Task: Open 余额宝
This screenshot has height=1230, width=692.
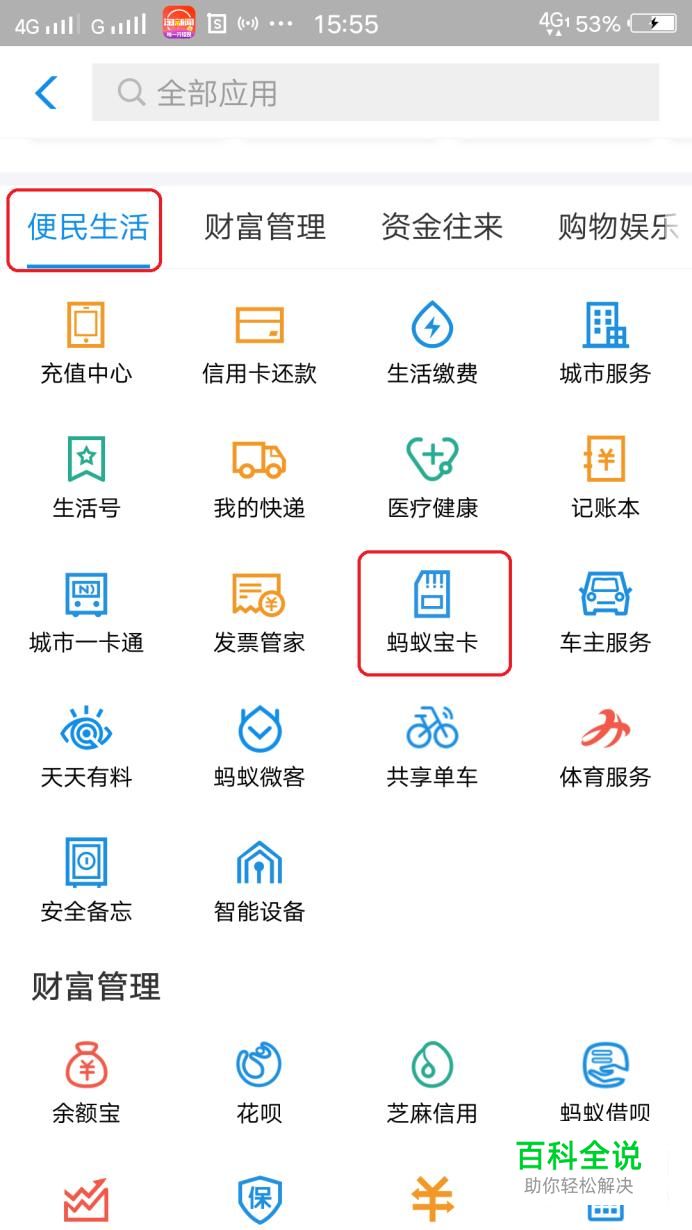Action: (x=86, y=1083)
